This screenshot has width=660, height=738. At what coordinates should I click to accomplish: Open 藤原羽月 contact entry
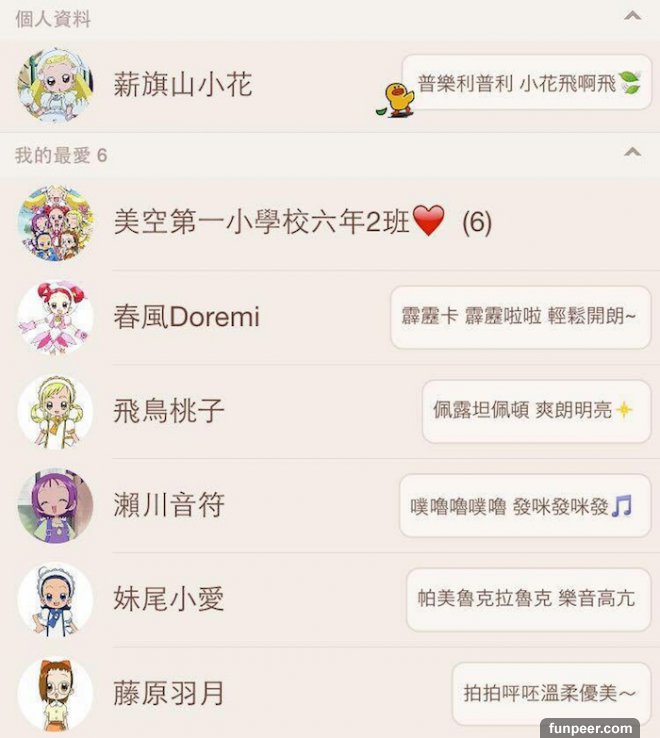170,692
